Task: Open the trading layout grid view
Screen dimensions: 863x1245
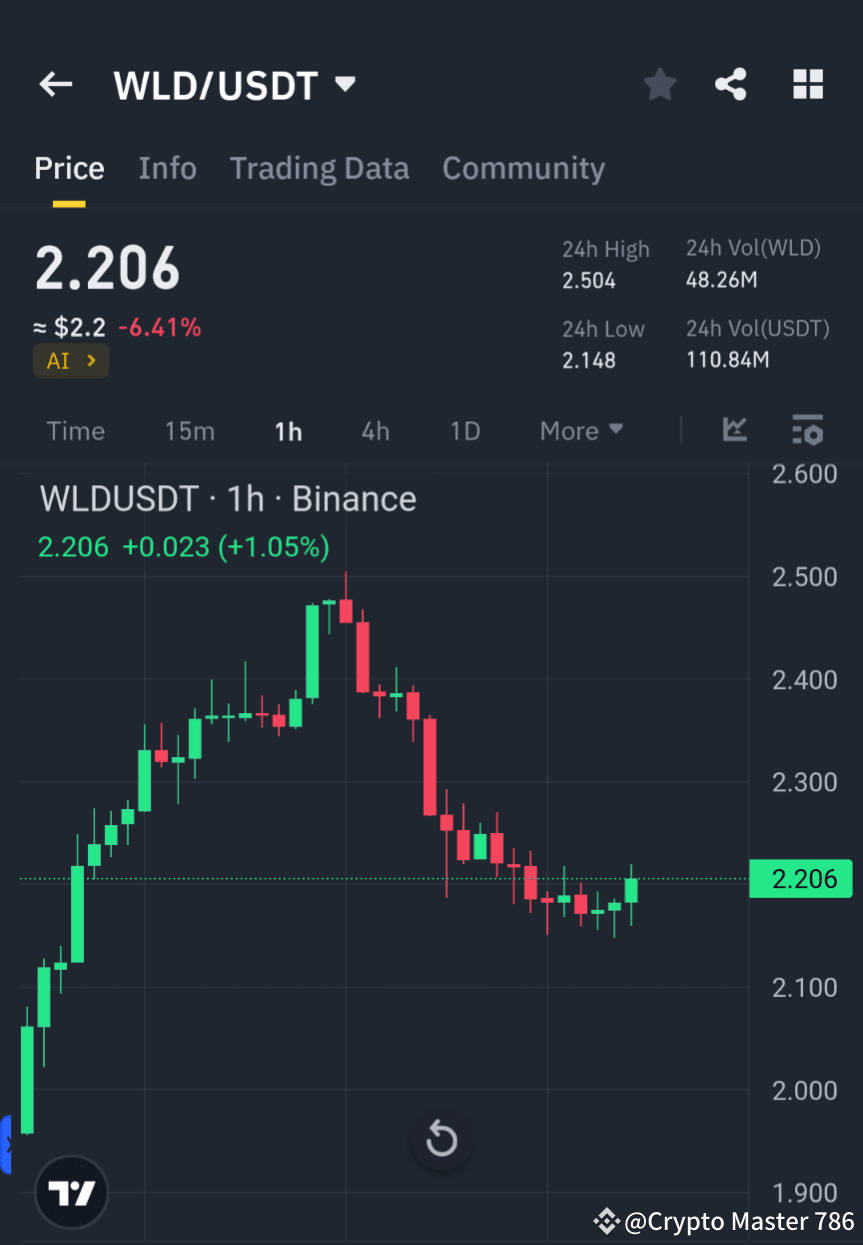Action: tap(807, 84)
